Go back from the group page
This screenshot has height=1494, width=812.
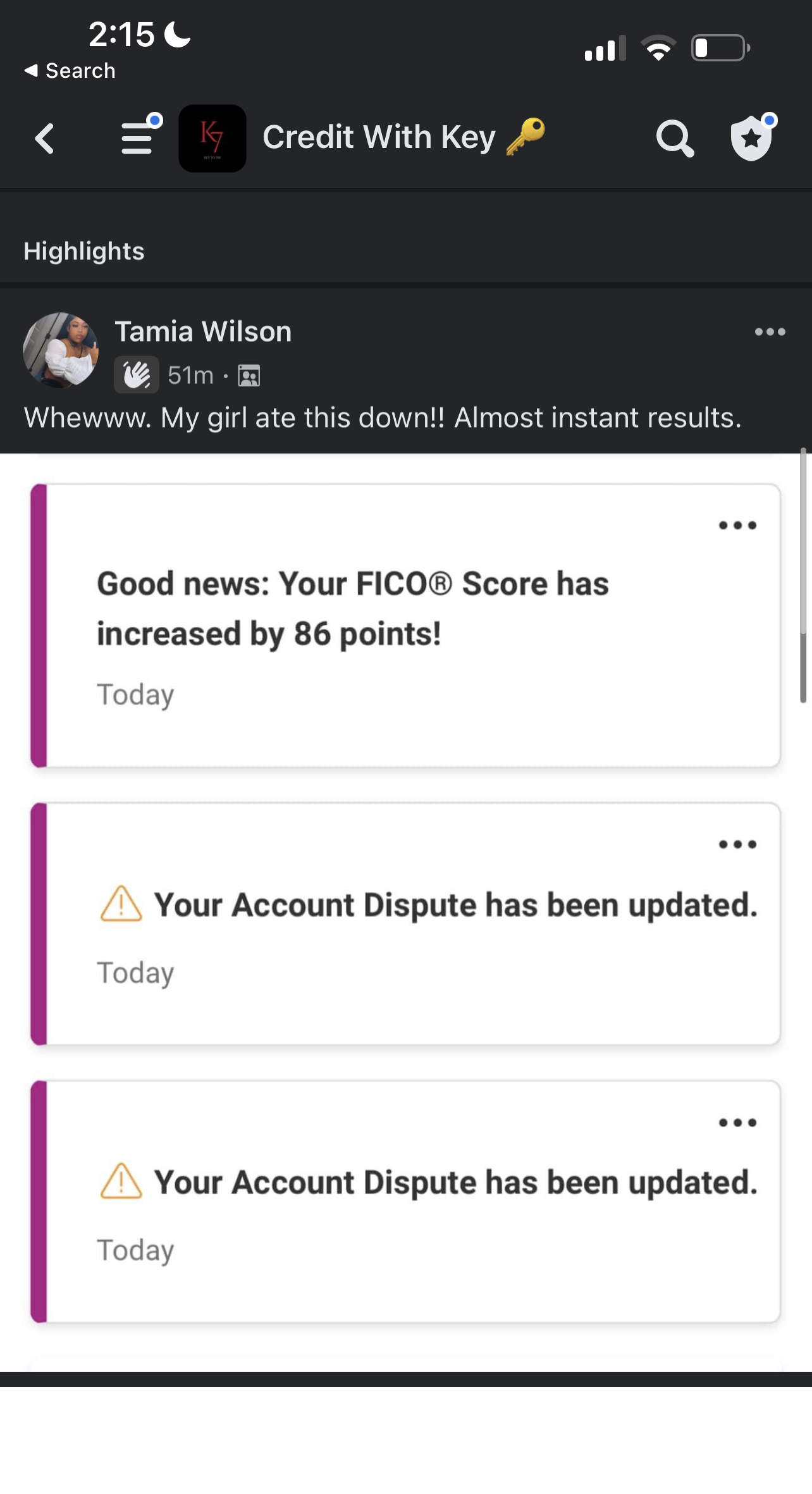44,139
